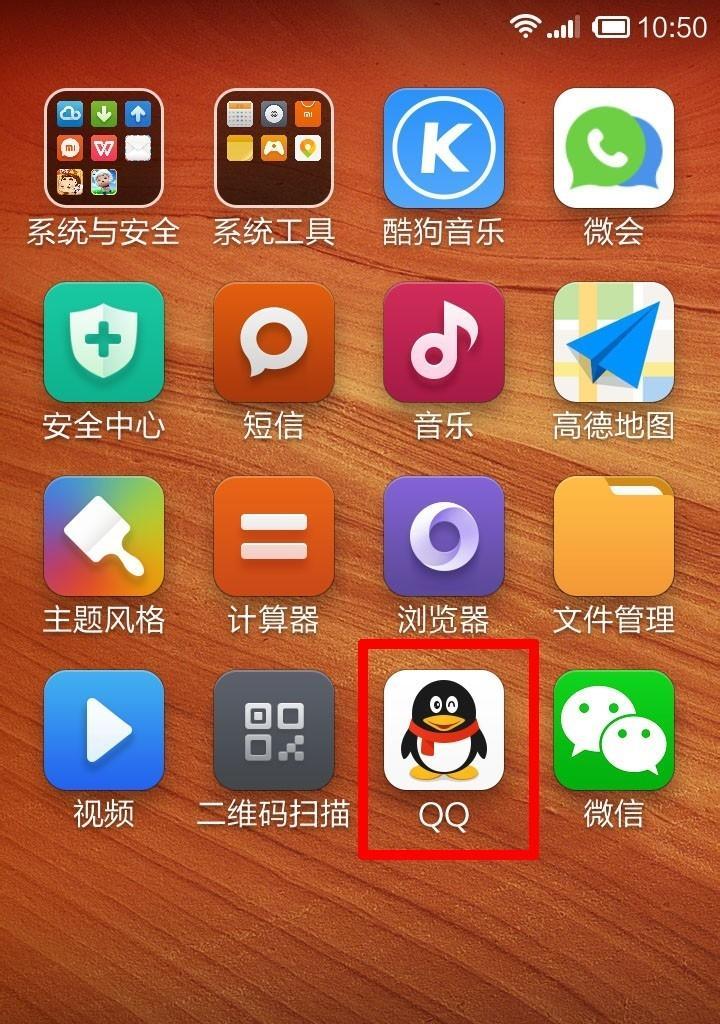Open 文件管理 file manager
Viewport: 720px width, 1024px height.
coord(614,536)
